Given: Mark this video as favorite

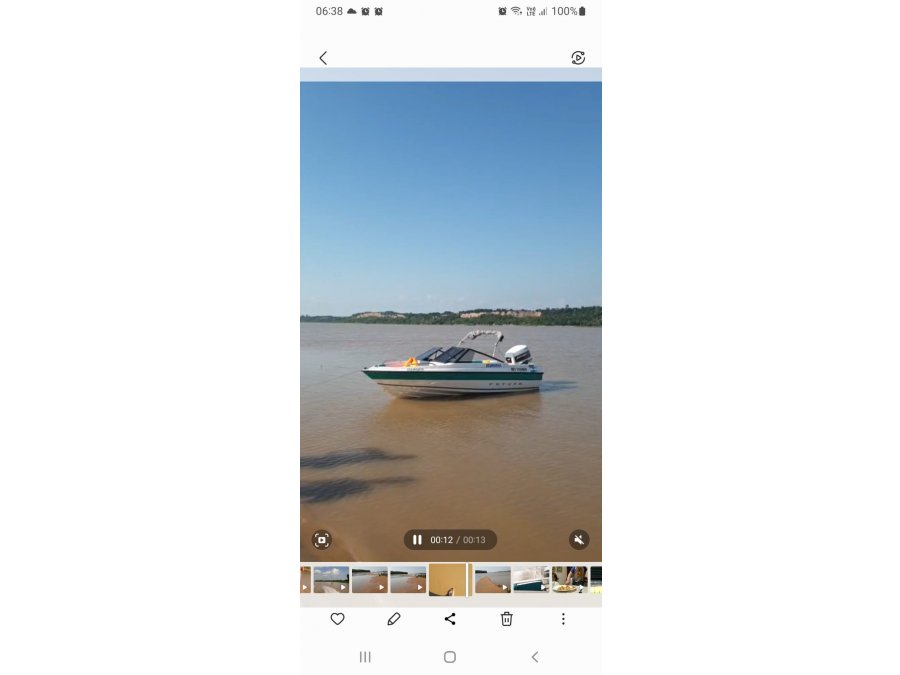Looking at the screenshot, I should (337, 619).
